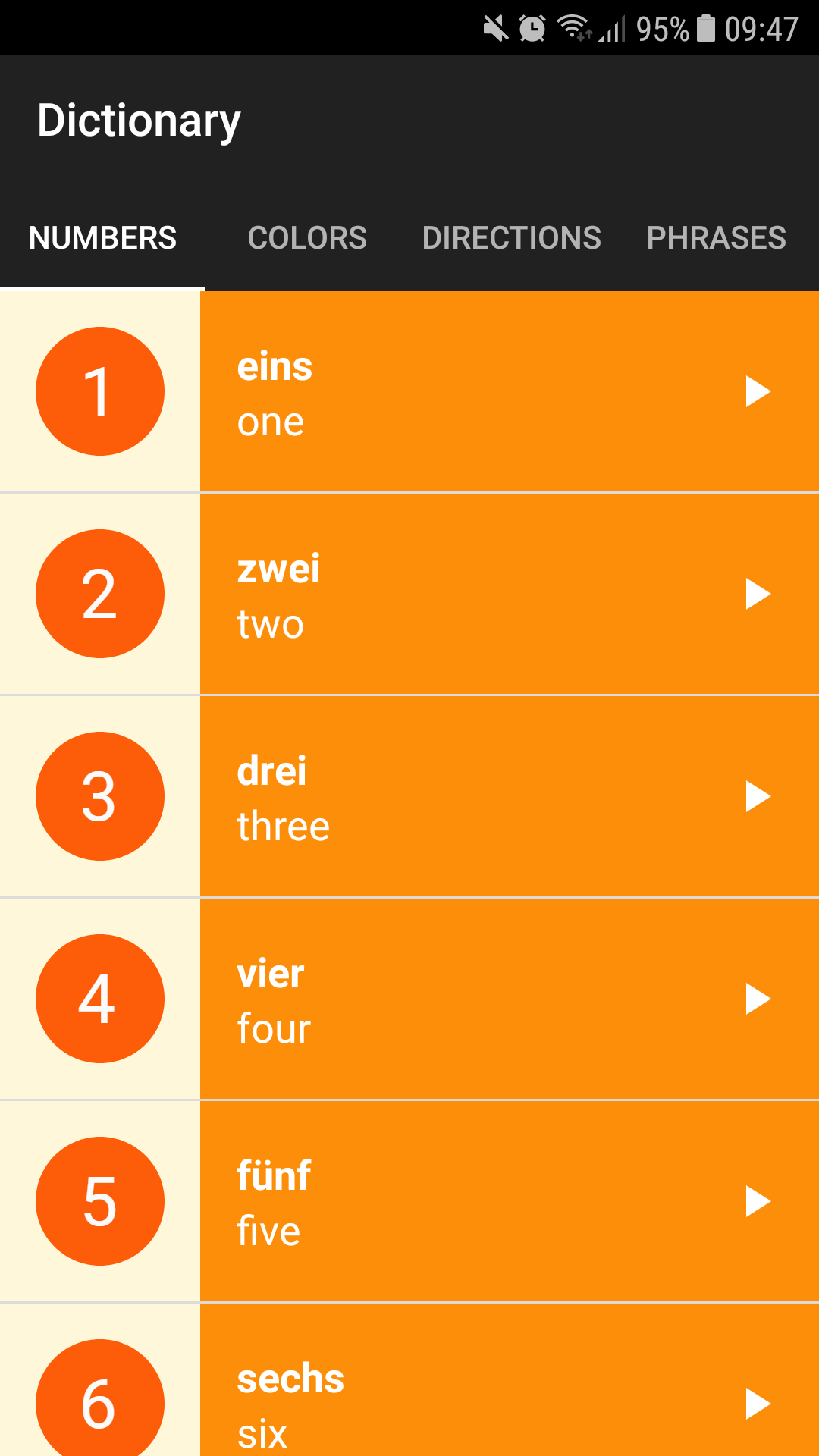Image resolution: width=819 pixels, height=1456 pixels.
Task: Tap the entry for "three"
Action: coord(455,796)
